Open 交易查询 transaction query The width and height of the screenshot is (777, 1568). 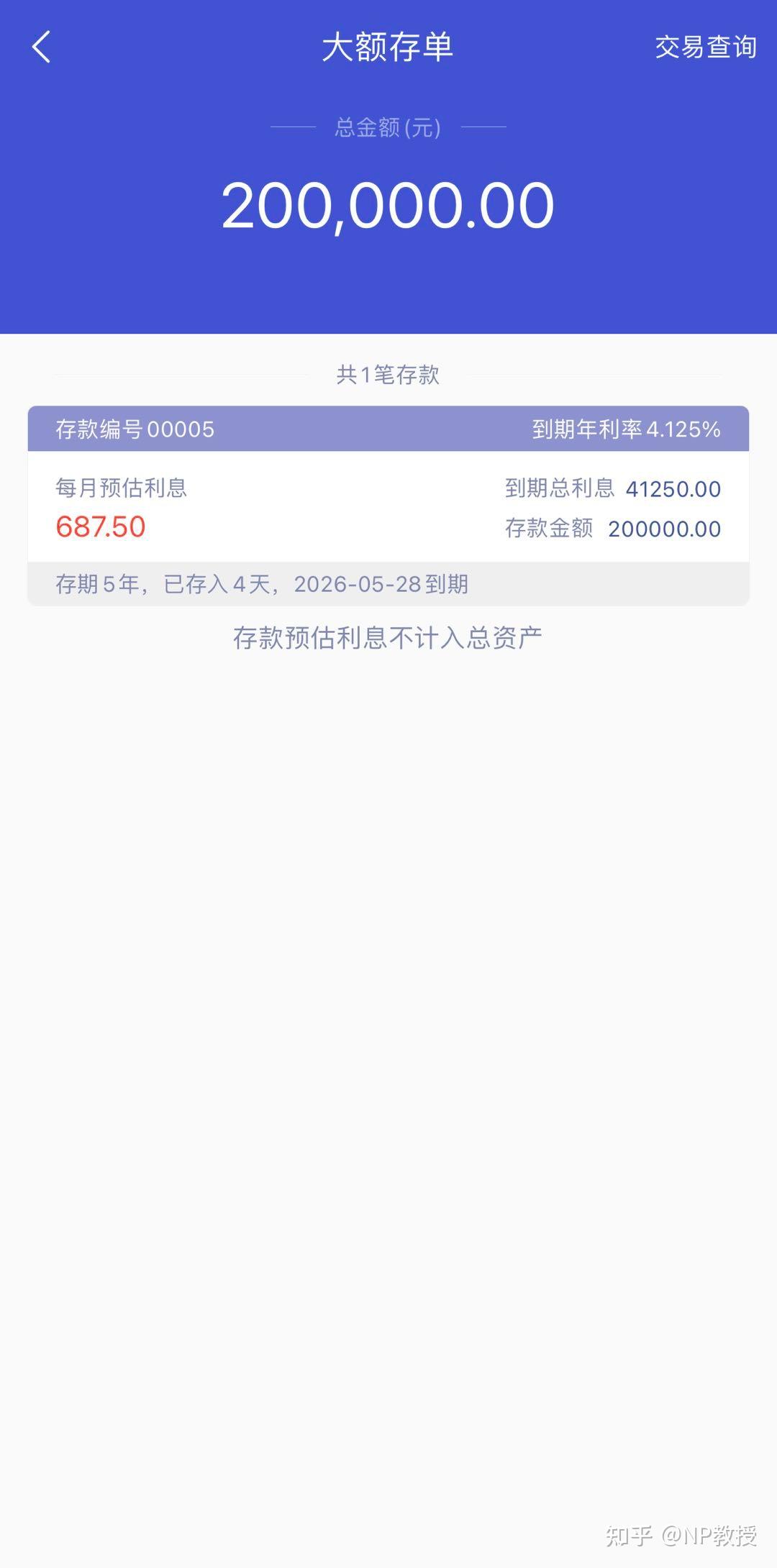click(x=704, y=47)
